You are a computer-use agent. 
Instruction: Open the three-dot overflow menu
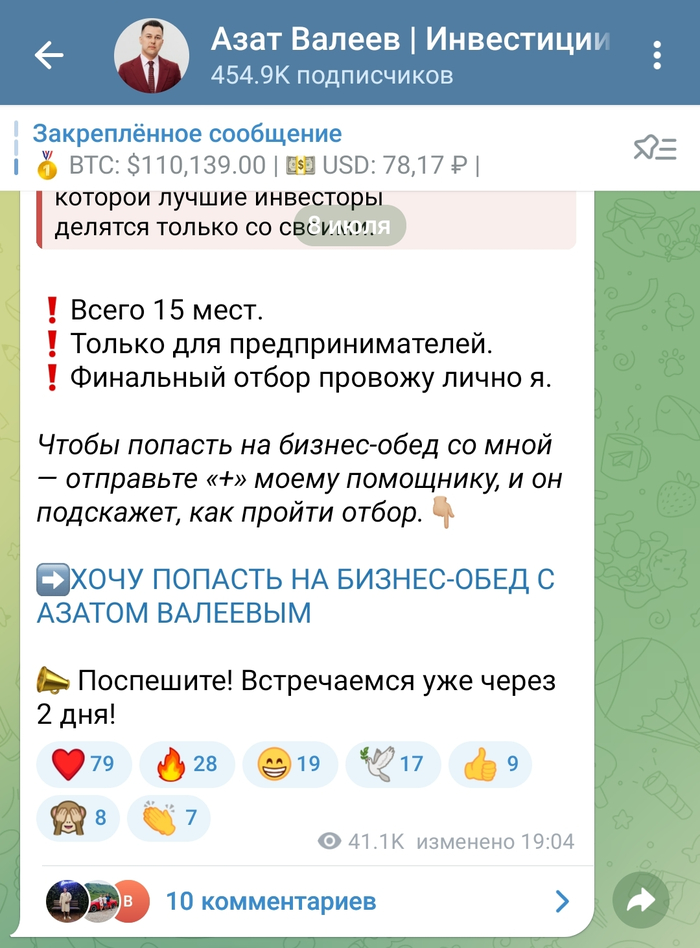(x=657, y=56)
